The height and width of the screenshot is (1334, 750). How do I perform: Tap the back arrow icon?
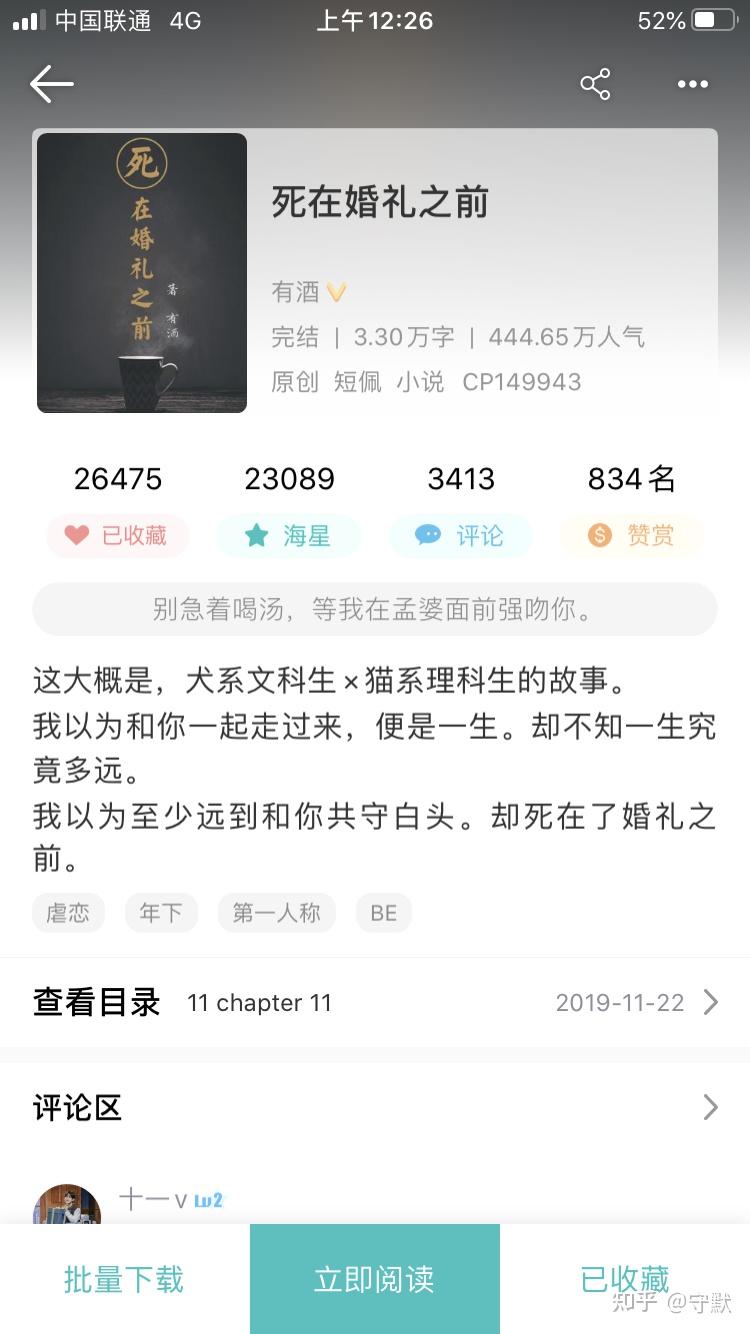tap(50, 84)
